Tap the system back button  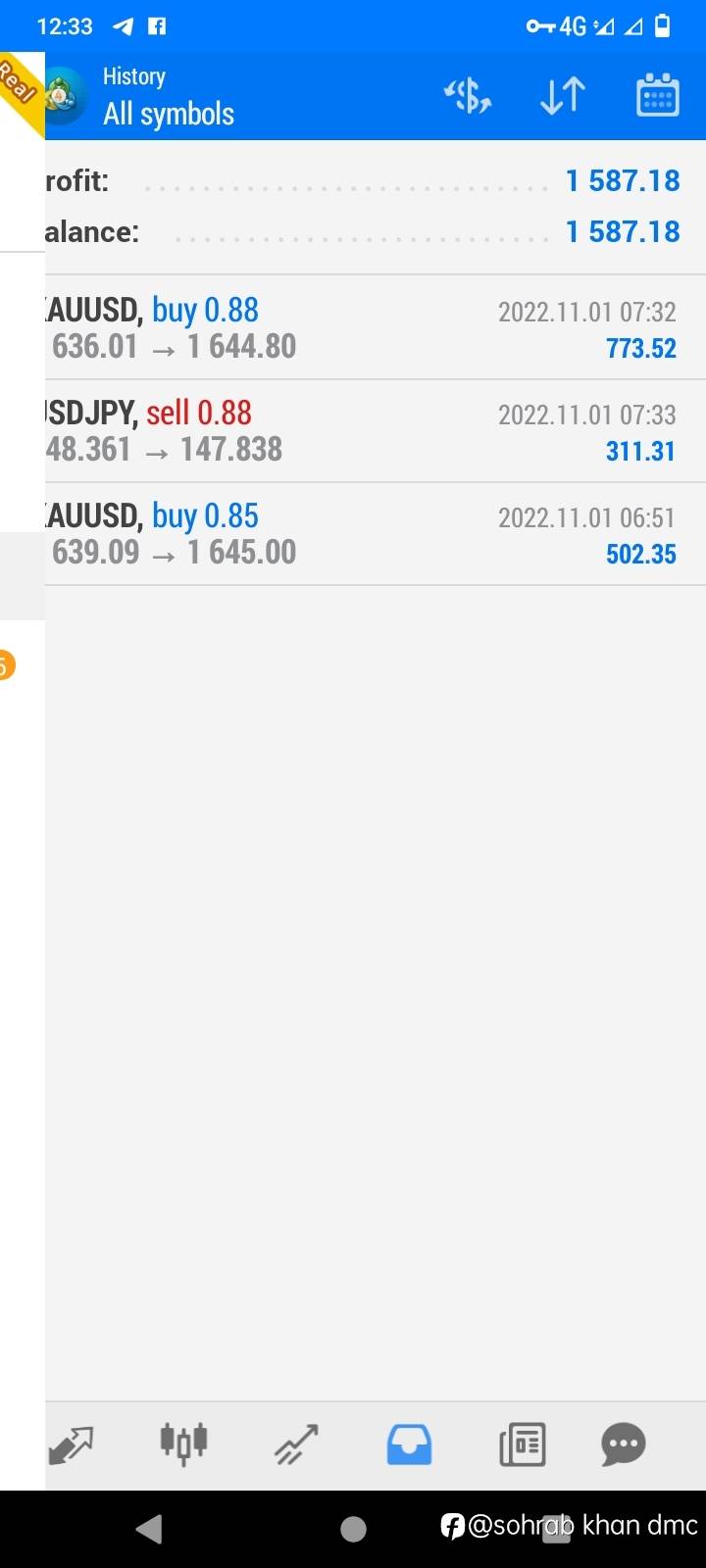[x=149, y=1529]
